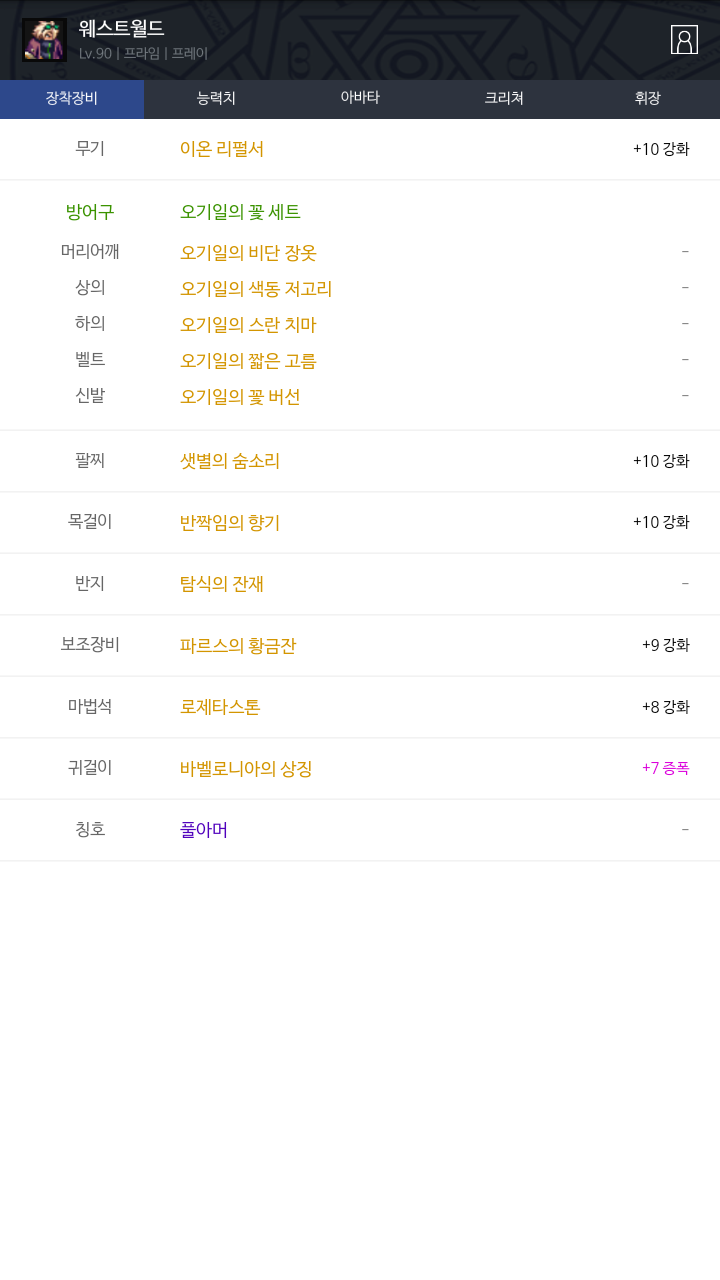This screenshot has height=1280, width=720.
Task: View magic stone 로제타스톤
Action: tap(220, 707)
